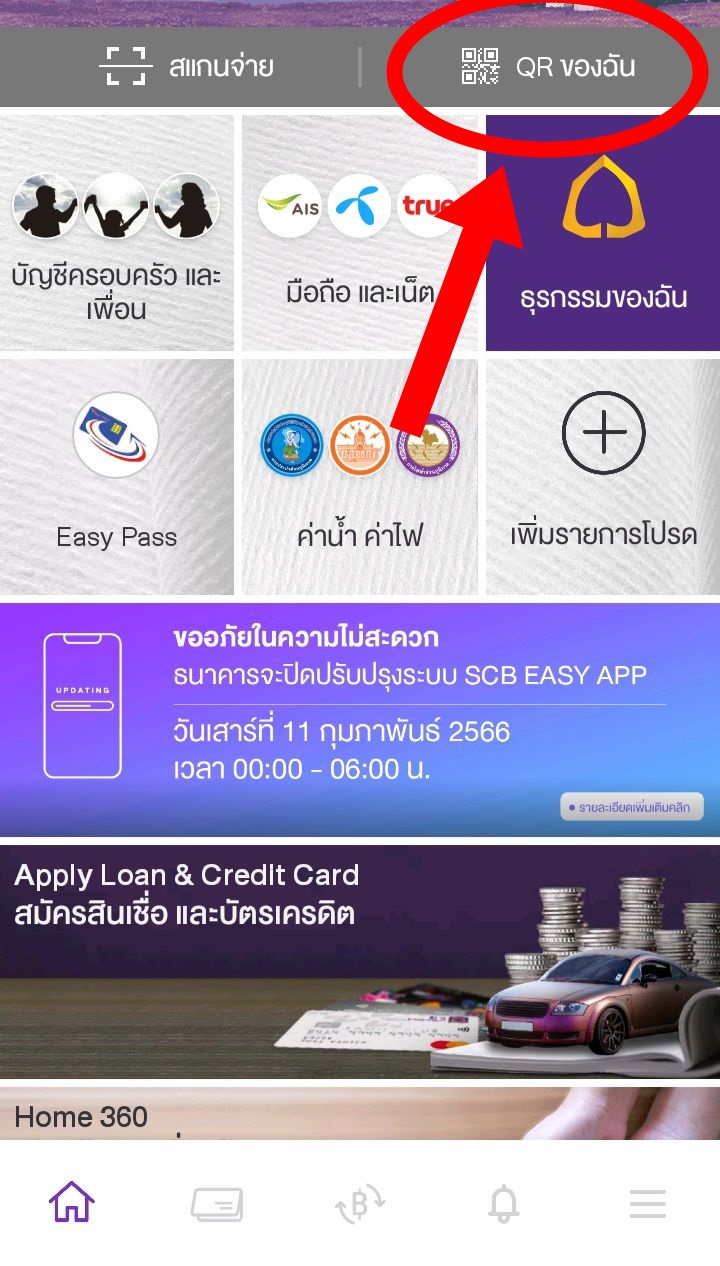
Task: Open the hamburger menu icon
Action: point(648,1203)
